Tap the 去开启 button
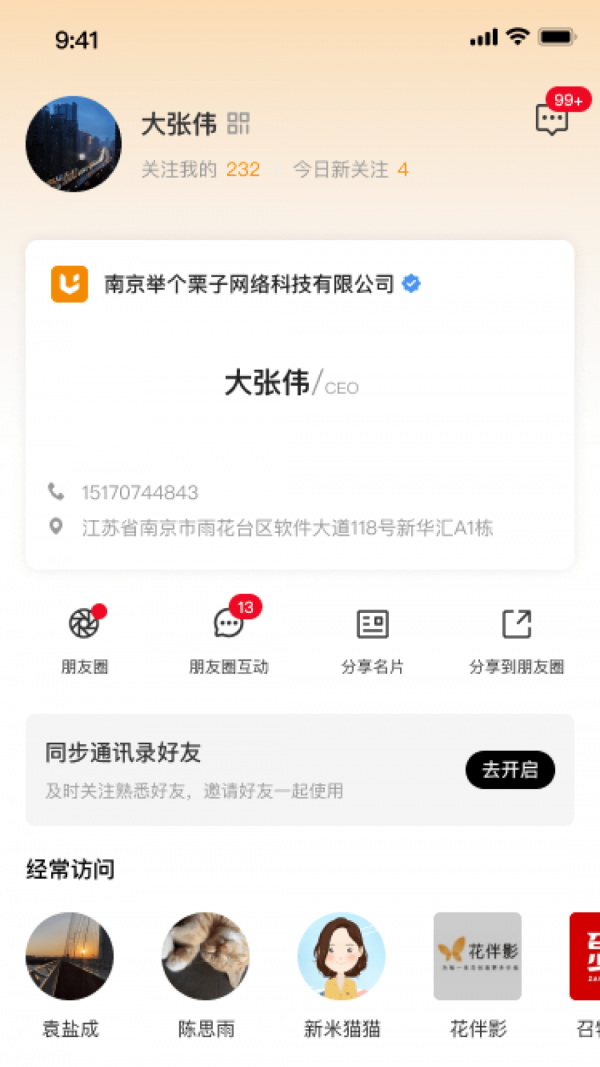Screen dimensions: 600x1067 tap(510, 770)
